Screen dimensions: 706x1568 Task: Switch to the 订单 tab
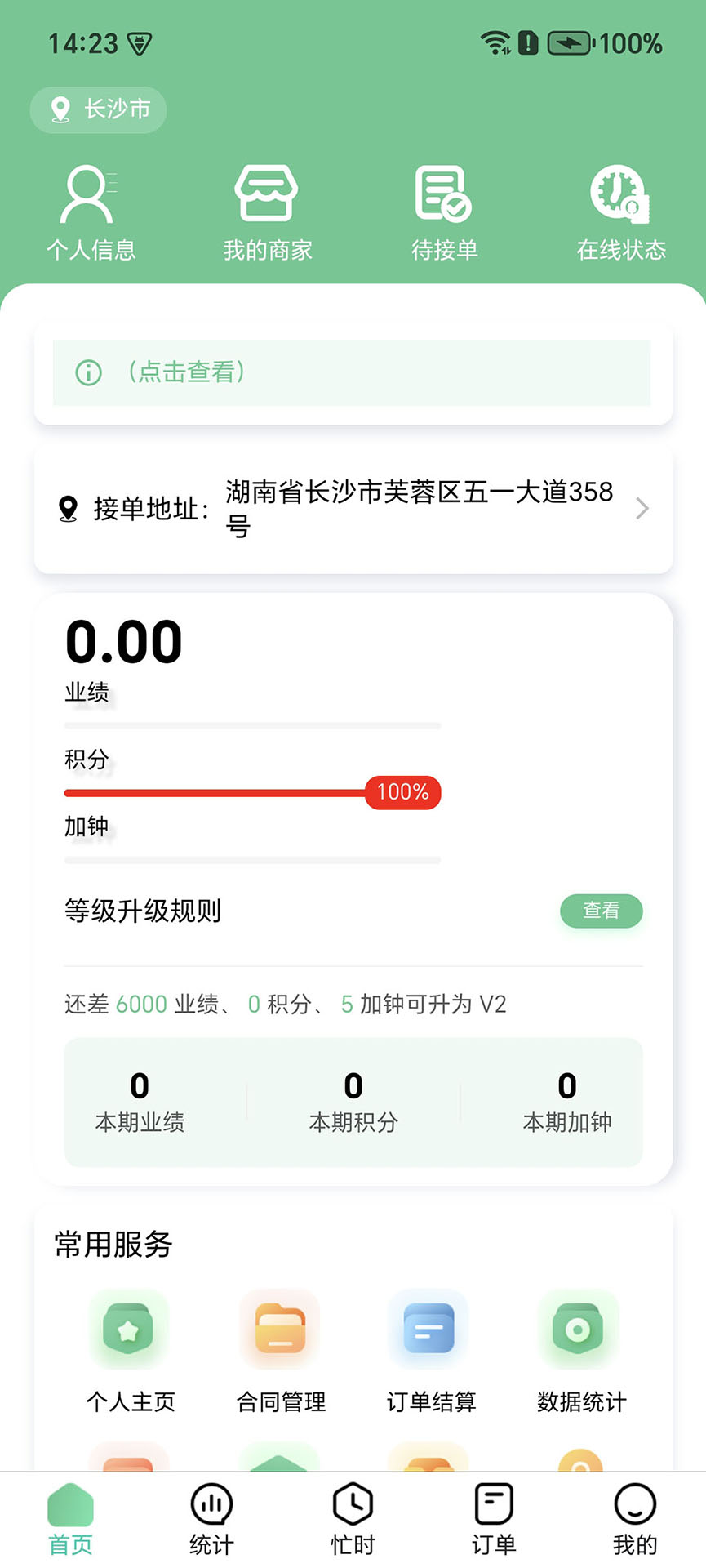tap(493, 1519)
